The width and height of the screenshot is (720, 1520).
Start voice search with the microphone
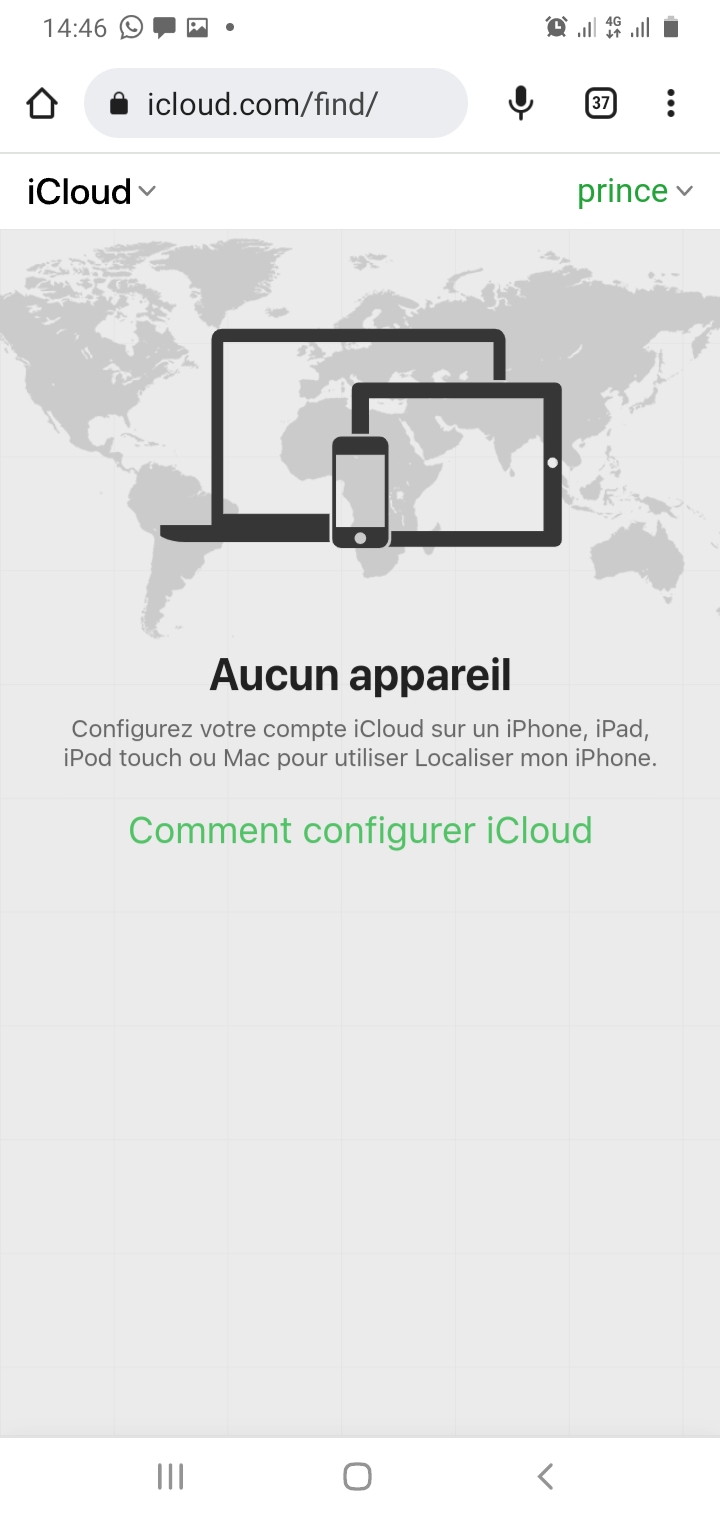coord(520,103)
